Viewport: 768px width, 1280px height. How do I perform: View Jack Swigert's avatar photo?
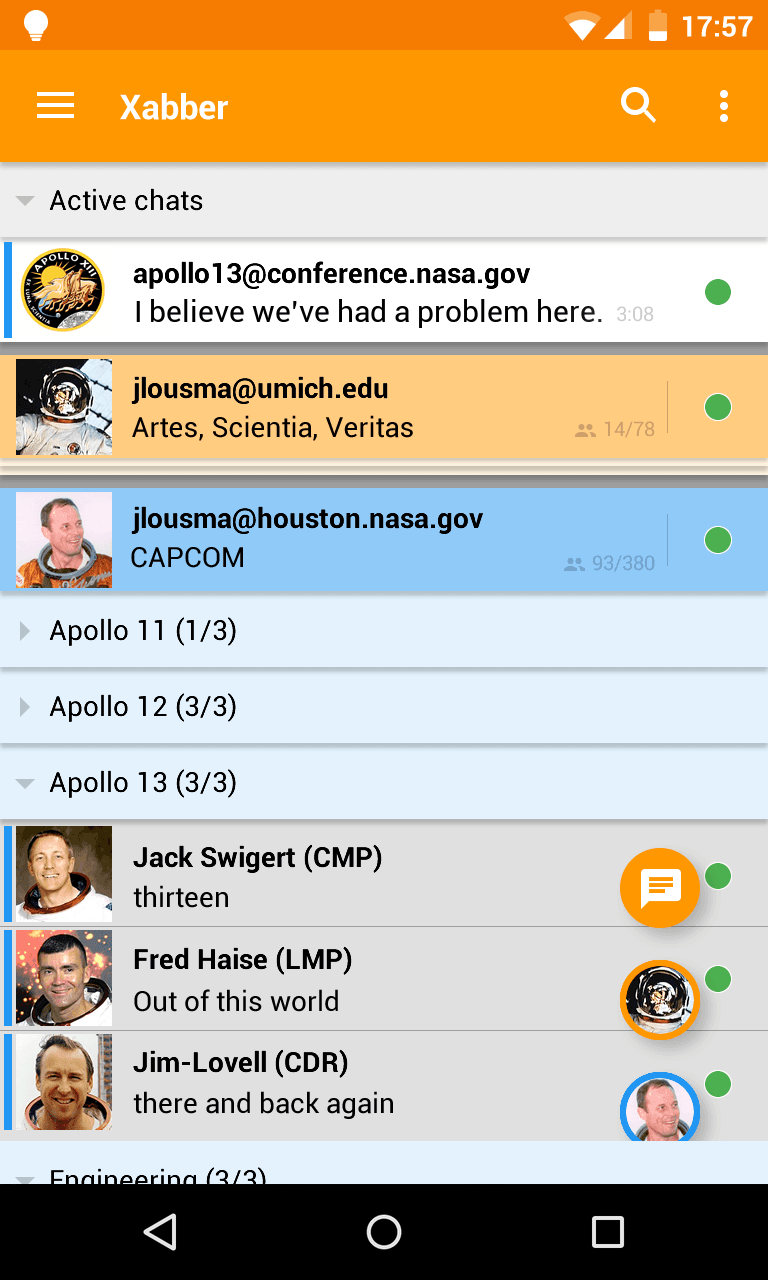pos(64,874)
